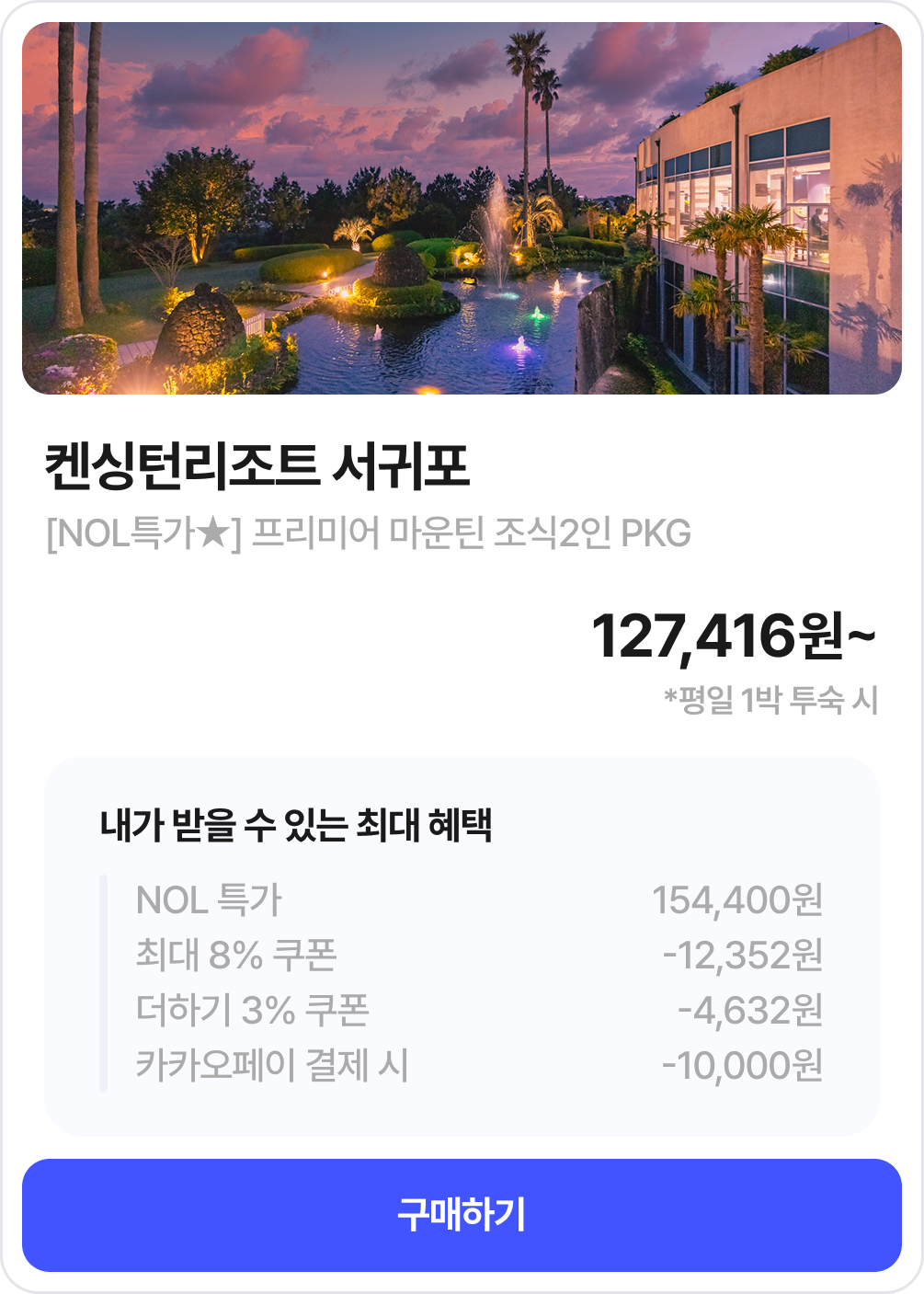Tap the 구매하기 purchase button
Viewport: 924px width, 1294px height.
[x=462, y=1215]
